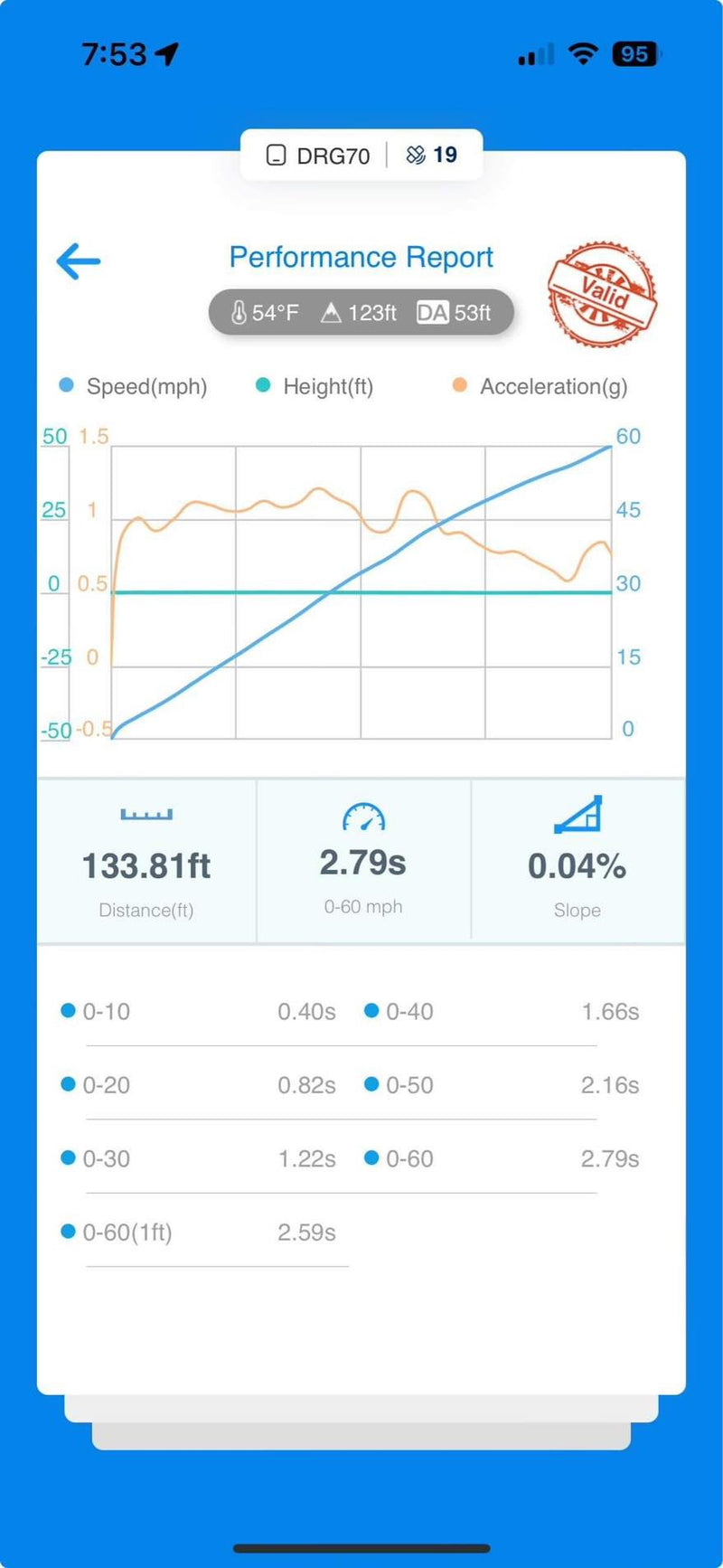Select the altitude mountain icon

331,312
